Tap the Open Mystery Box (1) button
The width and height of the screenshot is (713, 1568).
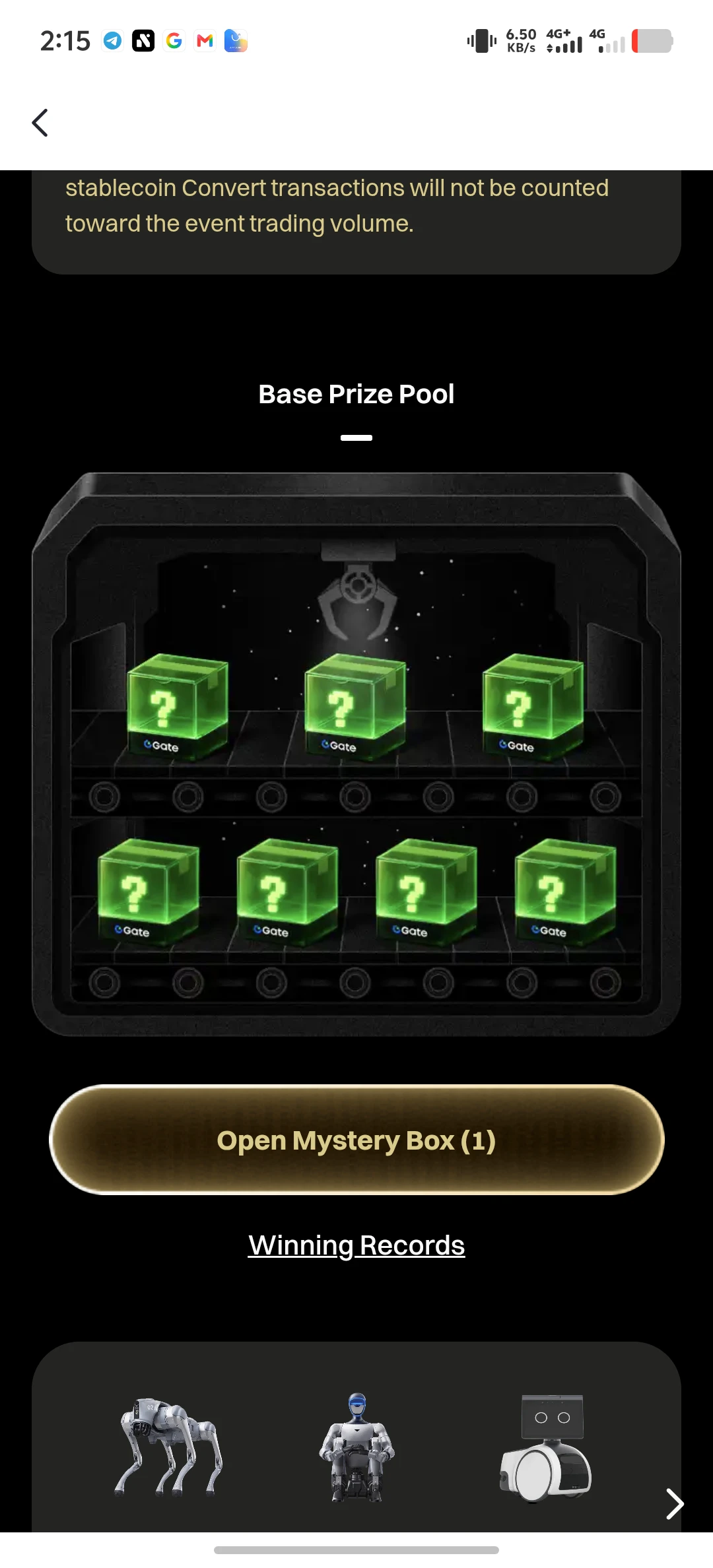(356, 1140)
